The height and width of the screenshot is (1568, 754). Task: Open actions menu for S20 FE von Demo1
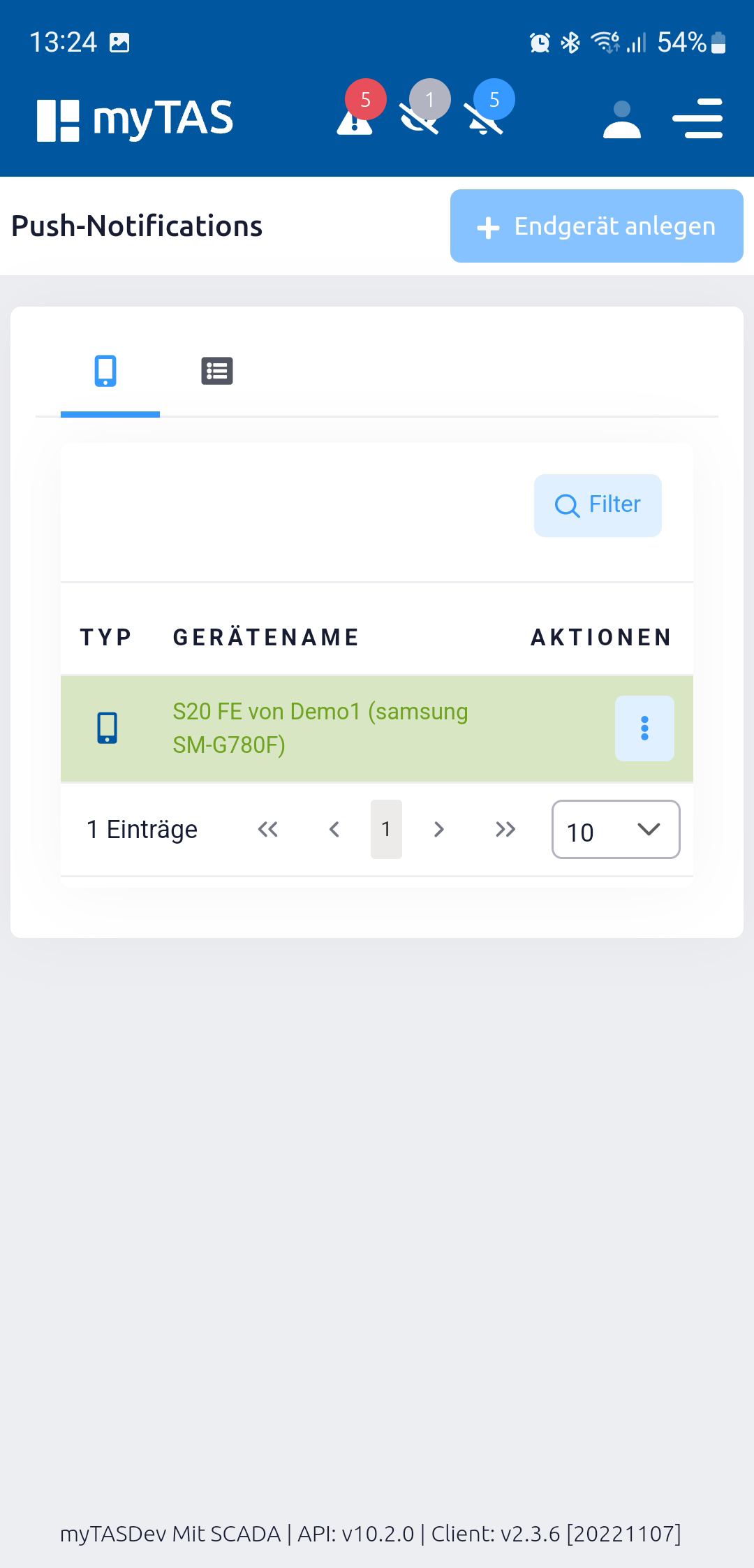(644, 728)
